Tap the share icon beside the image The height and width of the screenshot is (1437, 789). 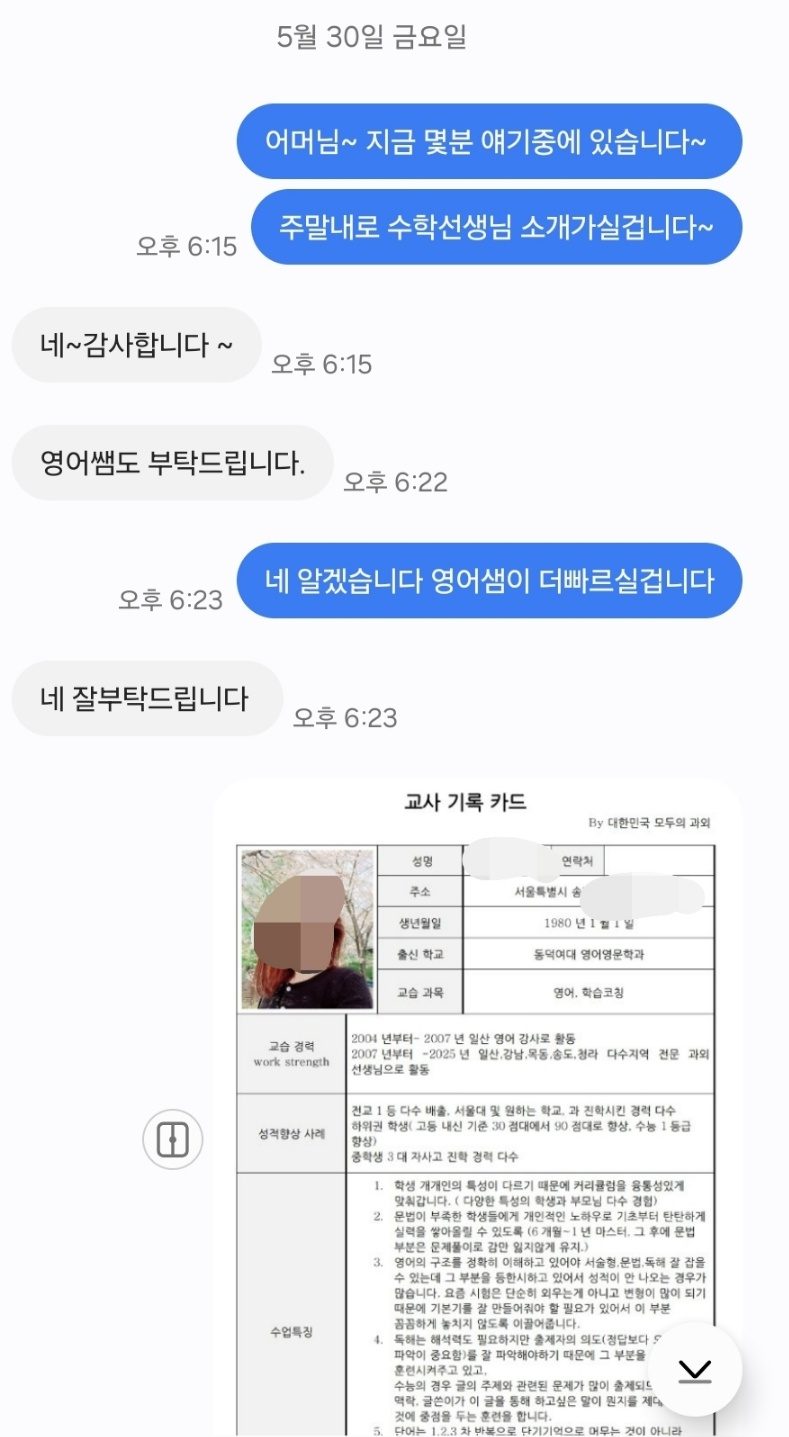click(173, 1138)
